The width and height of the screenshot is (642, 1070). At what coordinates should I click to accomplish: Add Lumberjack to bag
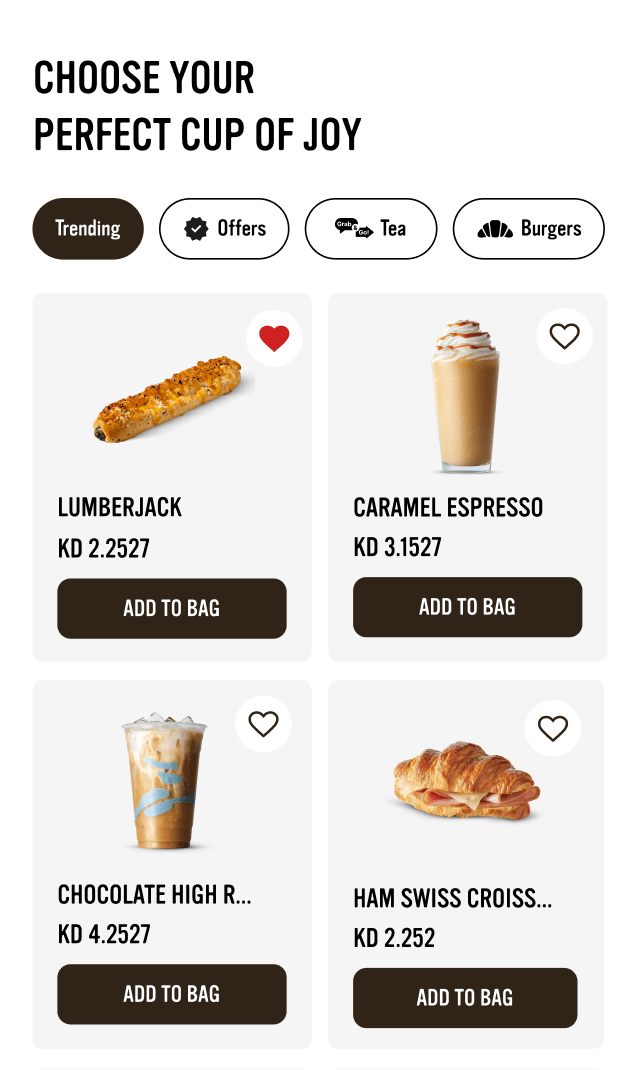tap(172, 608)
